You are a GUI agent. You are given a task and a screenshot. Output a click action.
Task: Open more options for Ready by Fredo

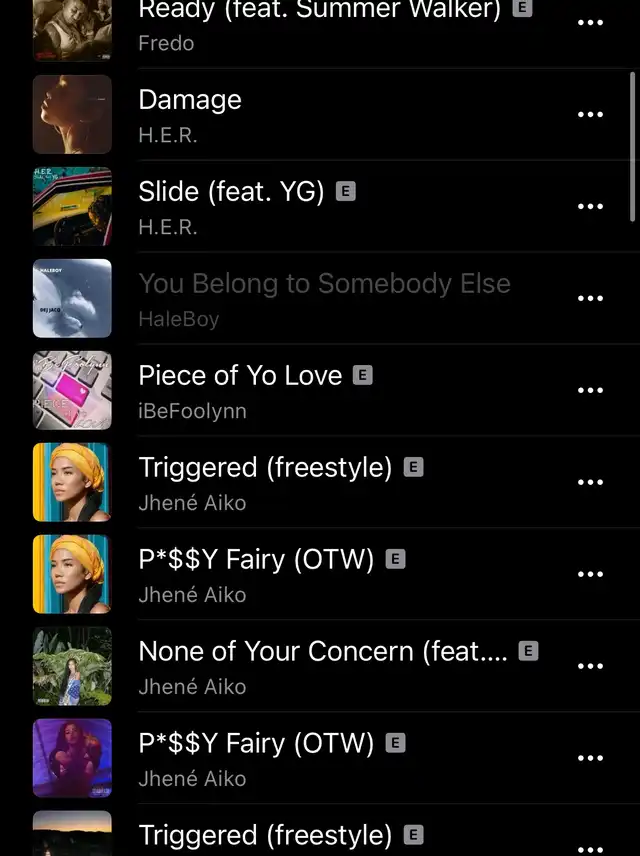[591, 22]
